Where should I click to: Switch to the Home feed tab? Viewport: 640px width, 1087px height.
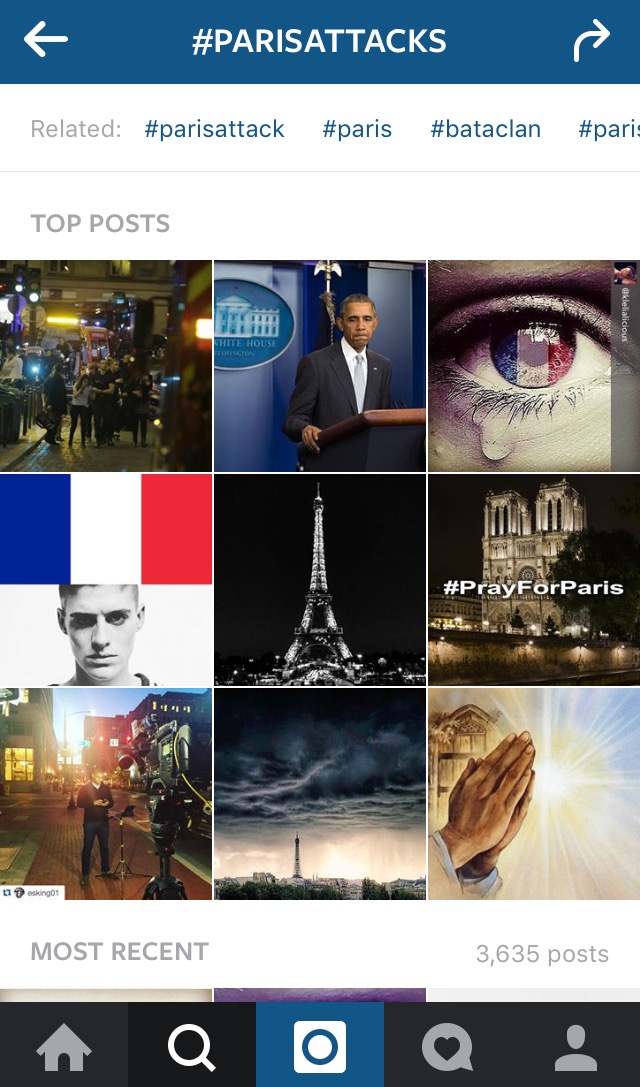[64, 1046]
